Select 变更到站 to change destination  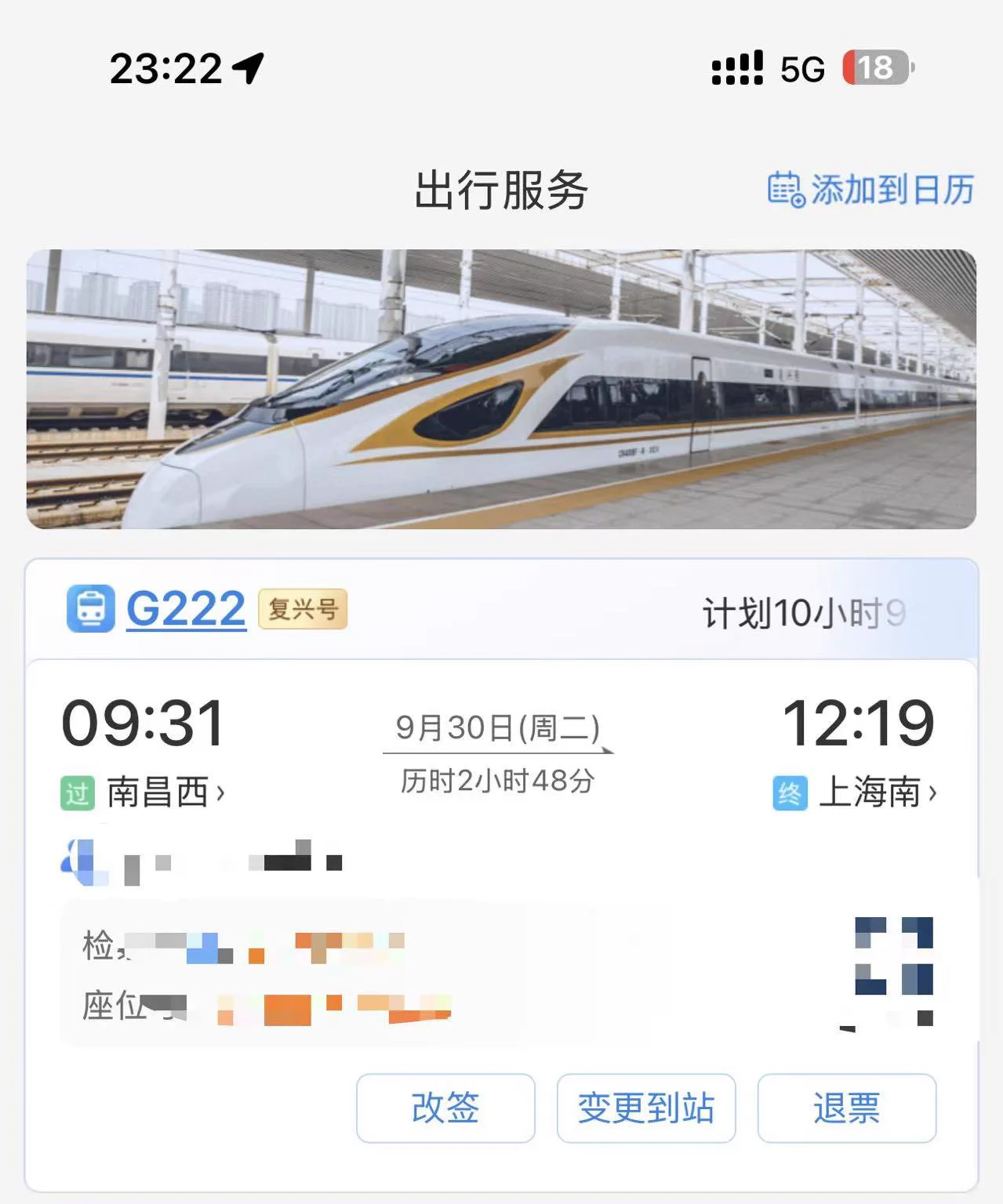coord(645,1108)
